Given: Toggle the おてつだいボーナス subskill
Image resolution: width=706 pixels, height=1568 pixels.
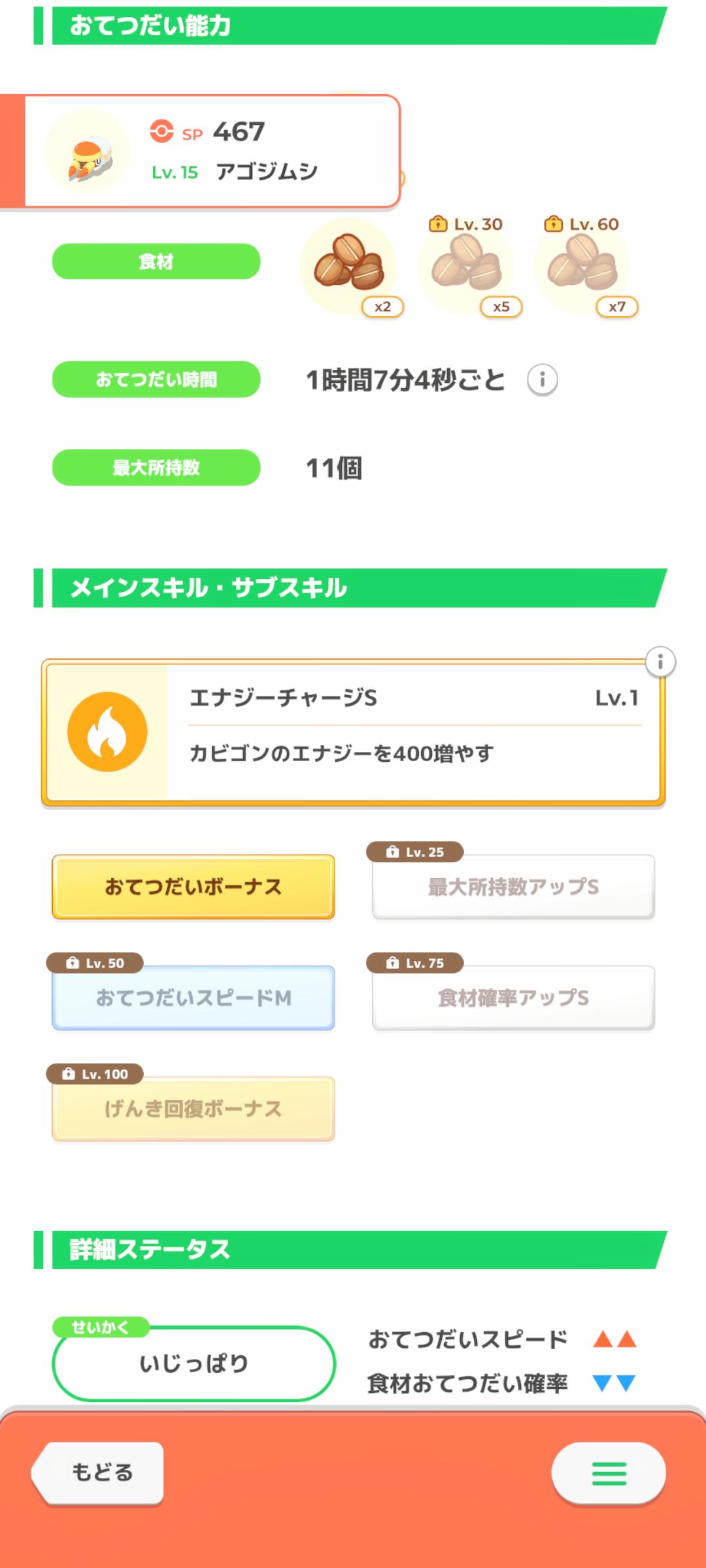Looking at the screenshot, I should 193,885.
